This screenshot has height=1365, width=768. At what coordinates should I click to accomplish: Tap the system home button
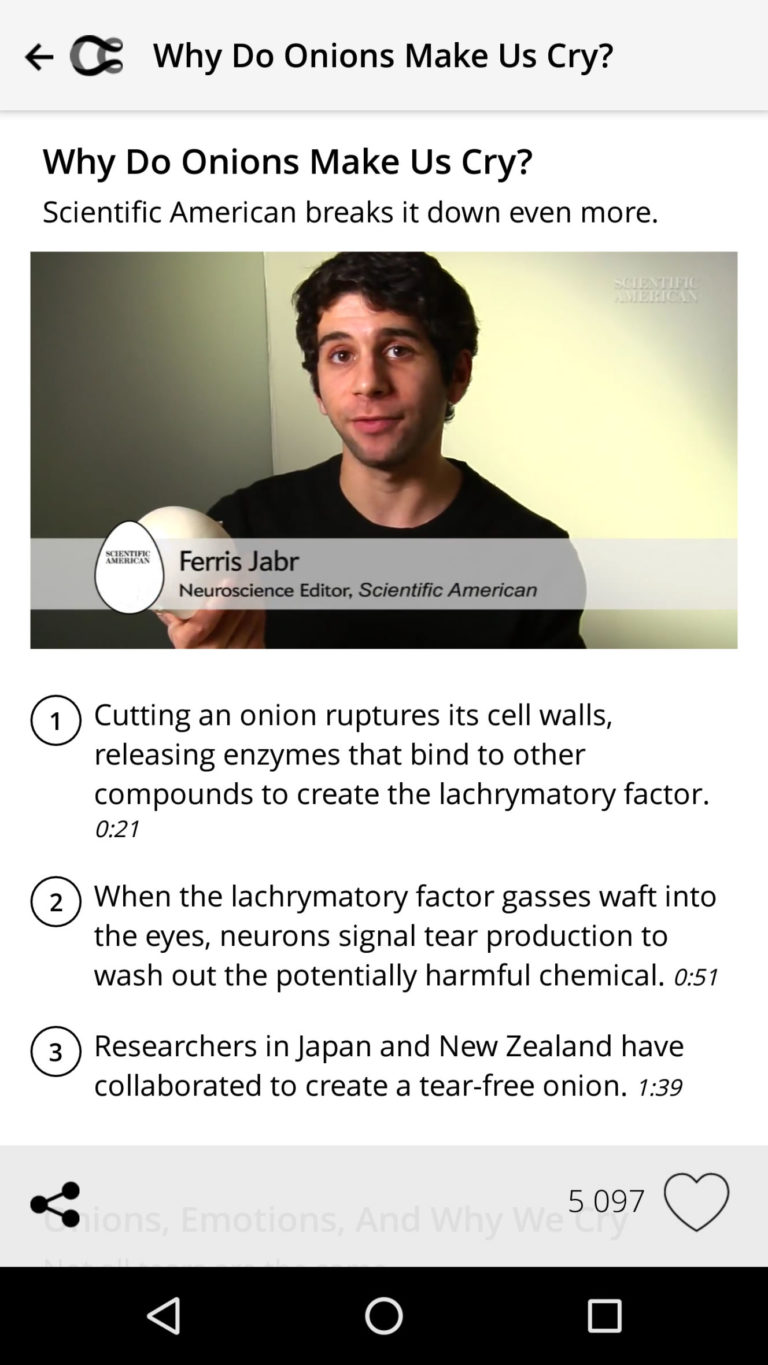(384, 1316)
